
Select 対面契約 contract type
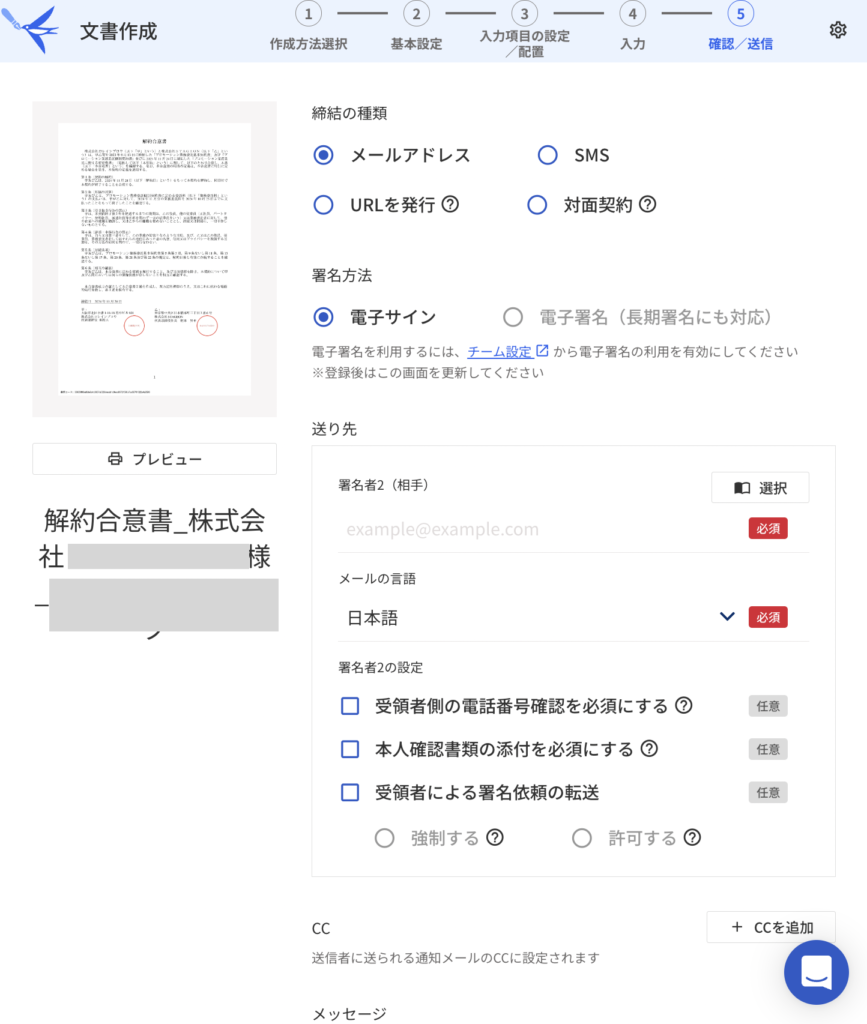pyautogui.click(x=538, y=205)
